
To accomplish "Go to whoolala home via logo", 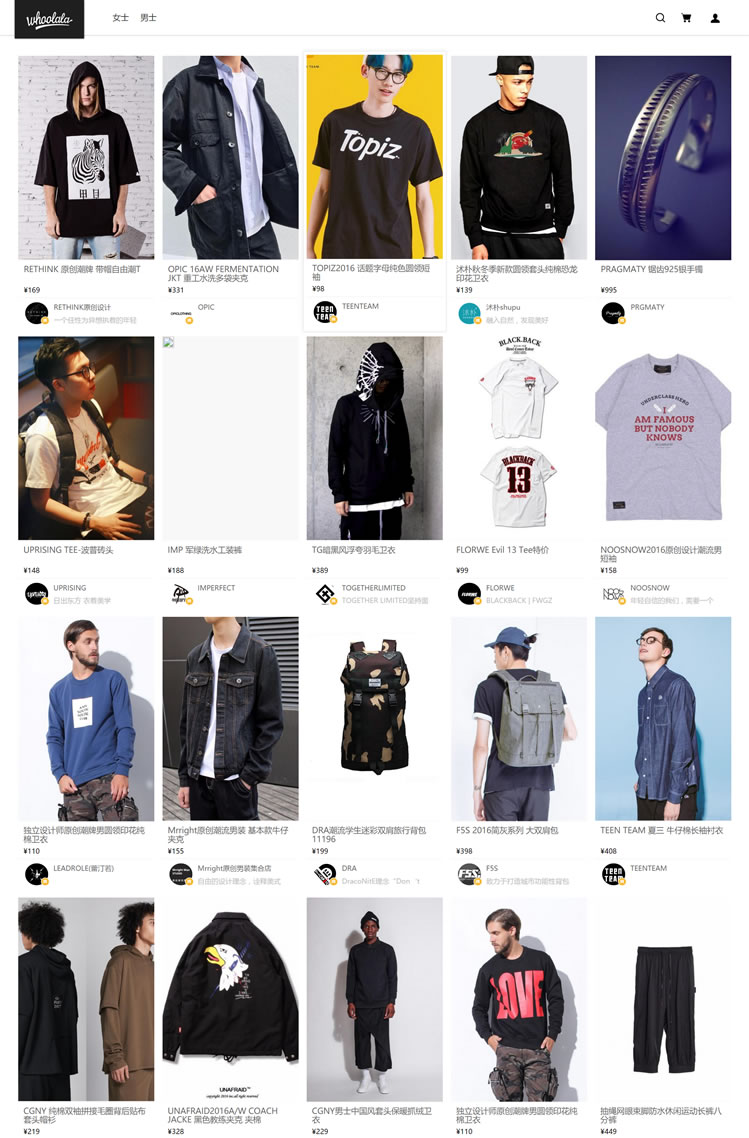I will point(43,19).
